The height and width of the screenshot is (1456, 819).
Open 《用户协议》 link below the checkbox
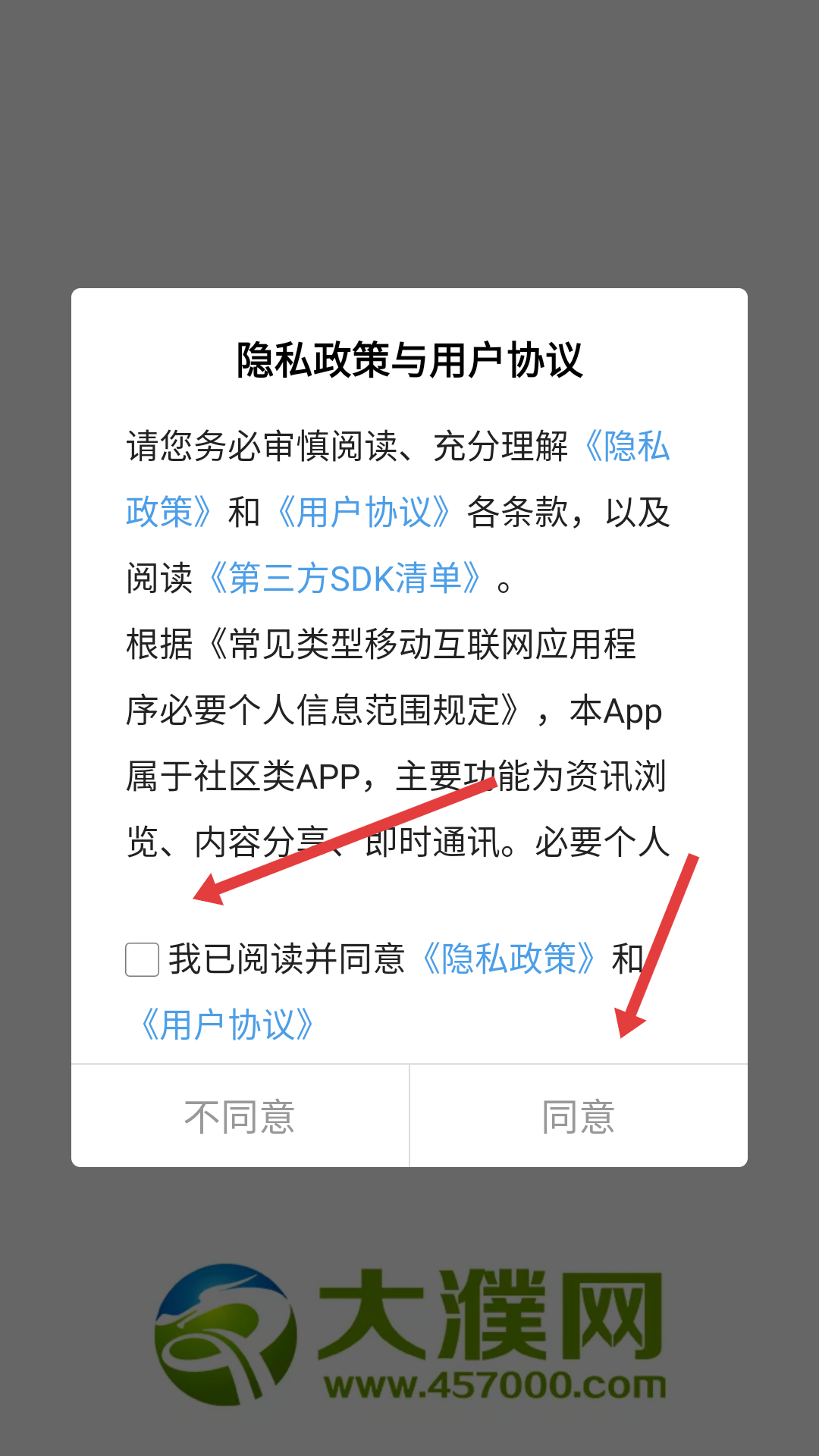pos(227,1025)
